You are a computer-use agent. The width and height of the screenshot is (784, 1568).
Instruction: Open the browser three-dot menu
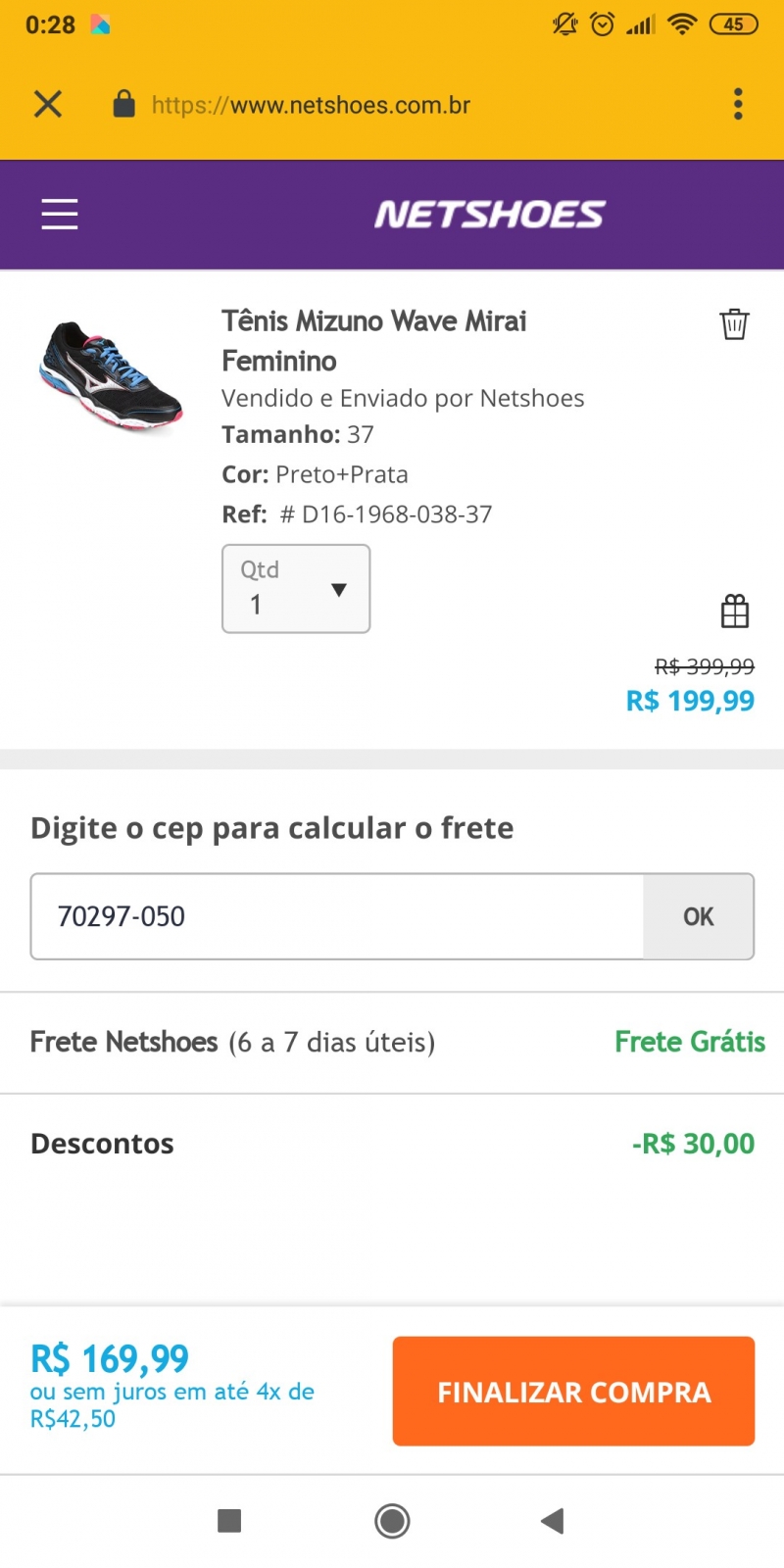tap(738, 104)
